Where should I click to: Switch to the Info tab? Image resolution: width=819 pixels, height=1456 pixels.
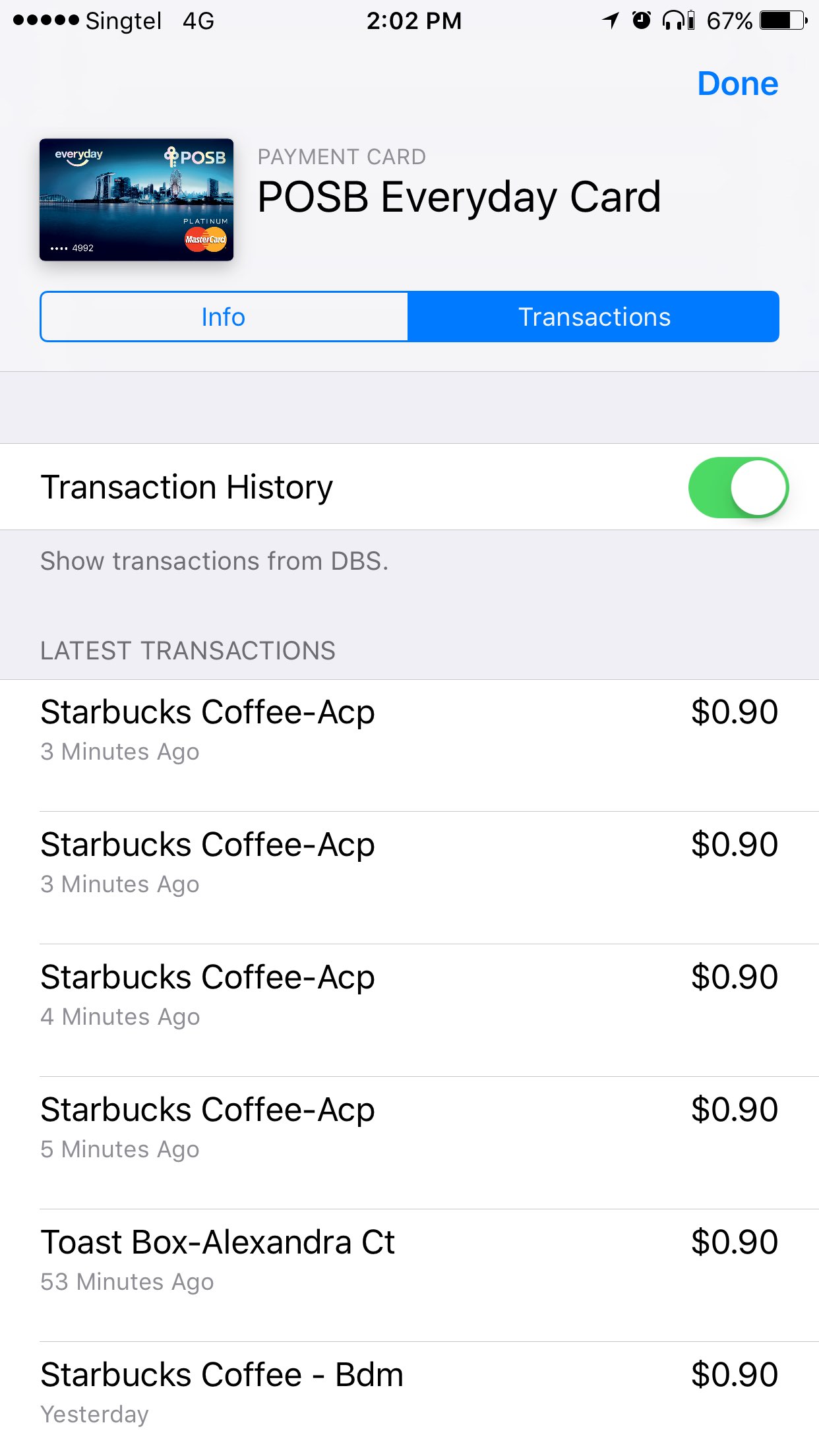pyautogui.click(x=224, y=317)
